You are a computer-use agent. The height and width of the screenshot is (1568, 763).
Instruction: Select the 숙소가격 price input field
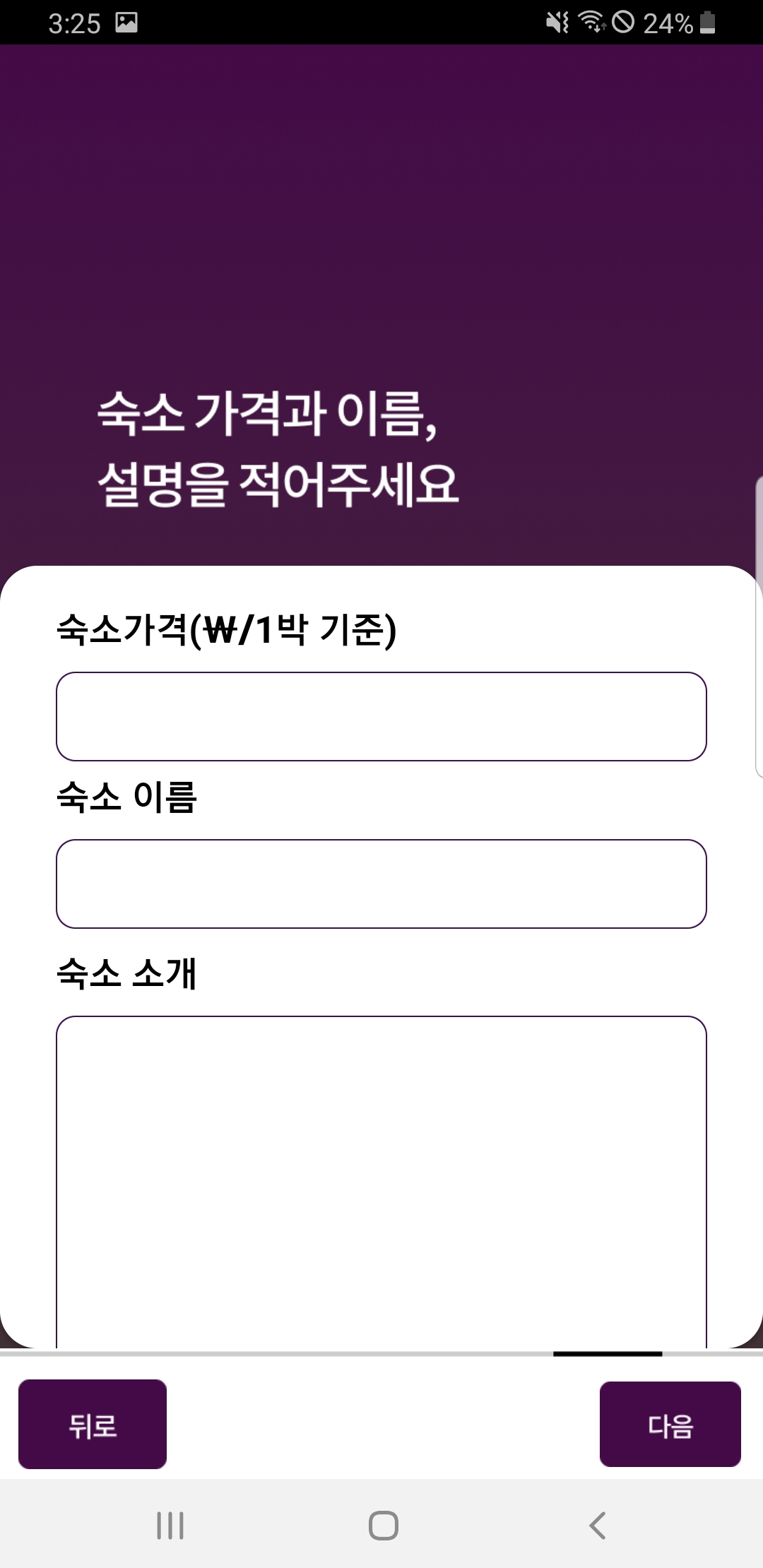point(381,717)
